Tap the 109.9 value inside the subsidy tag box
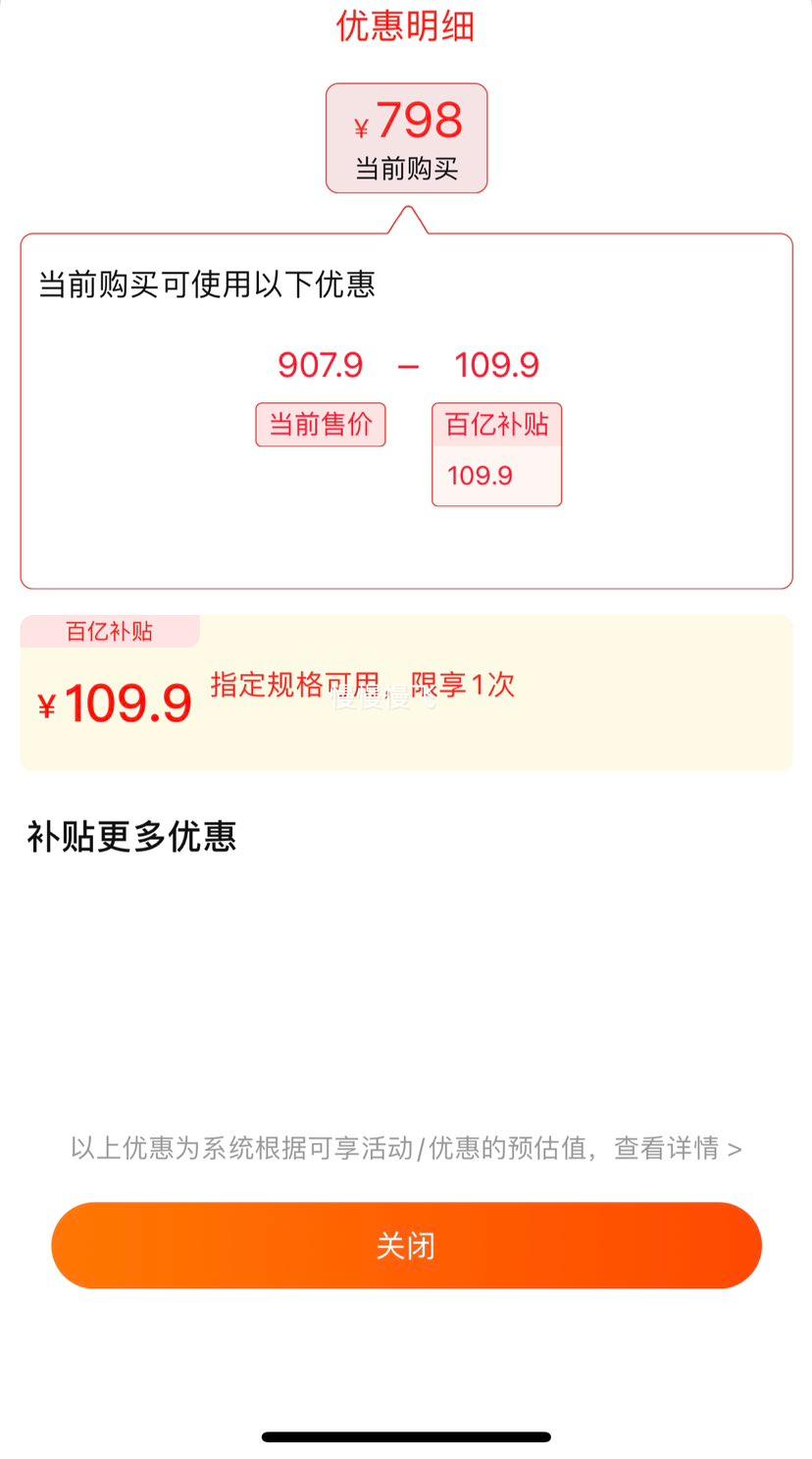 click(x=480, y=475)
